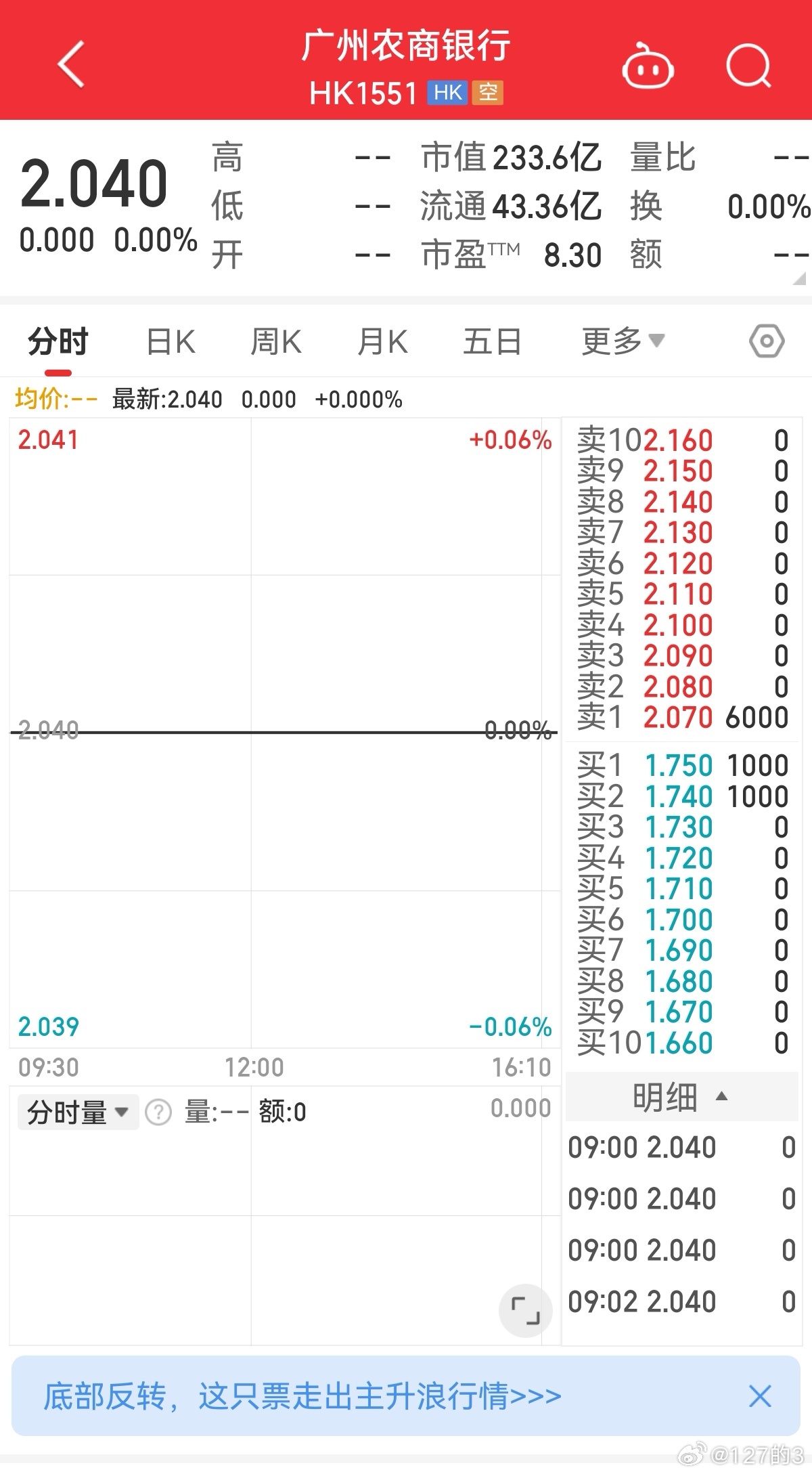Open the 分时量 indicator dropdown
The width and height of the screenshot is (812, 1474).
pyautogui.click(x=78, y=1112)
